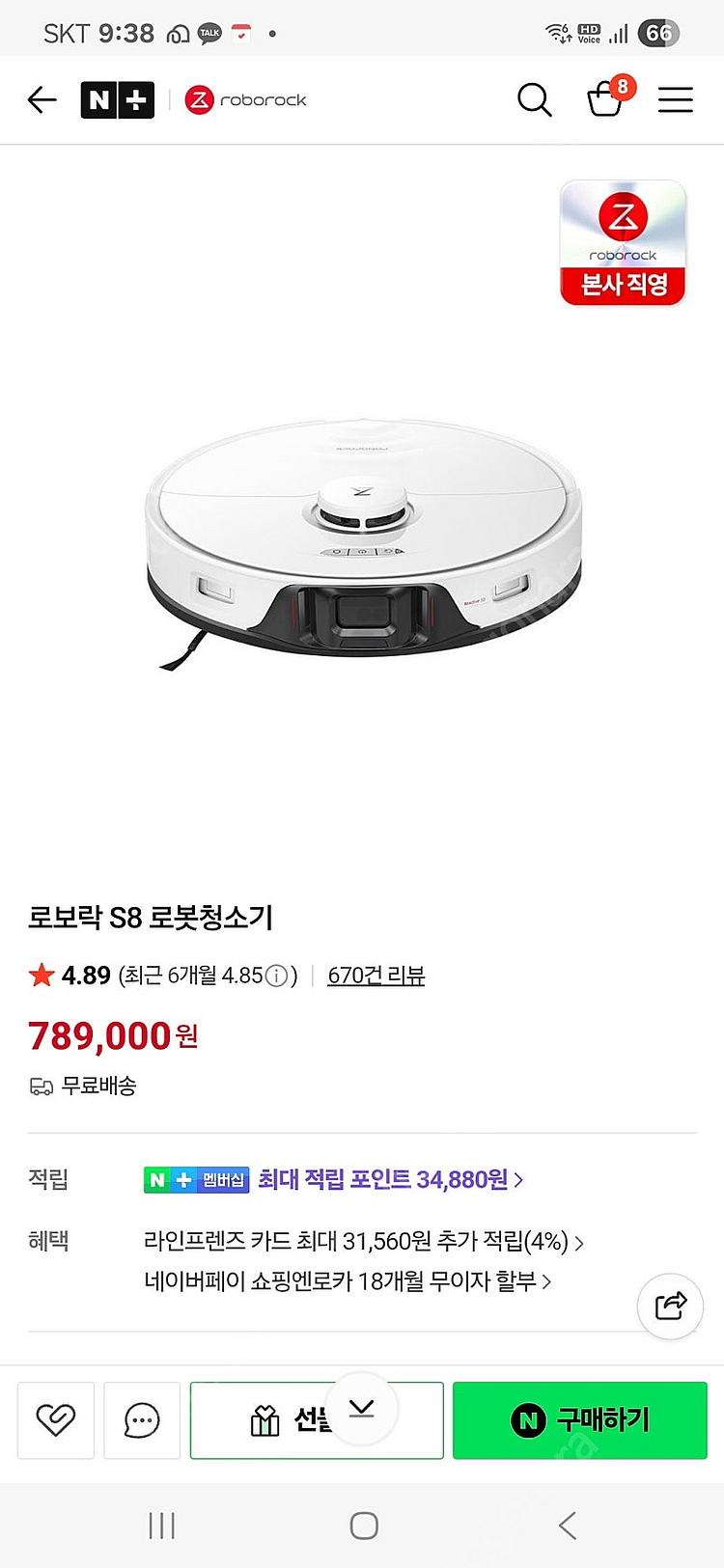This screenshot has height=1568, width=724.
Task: Open recent apps in navigation bar
Action: point(161,1526)
